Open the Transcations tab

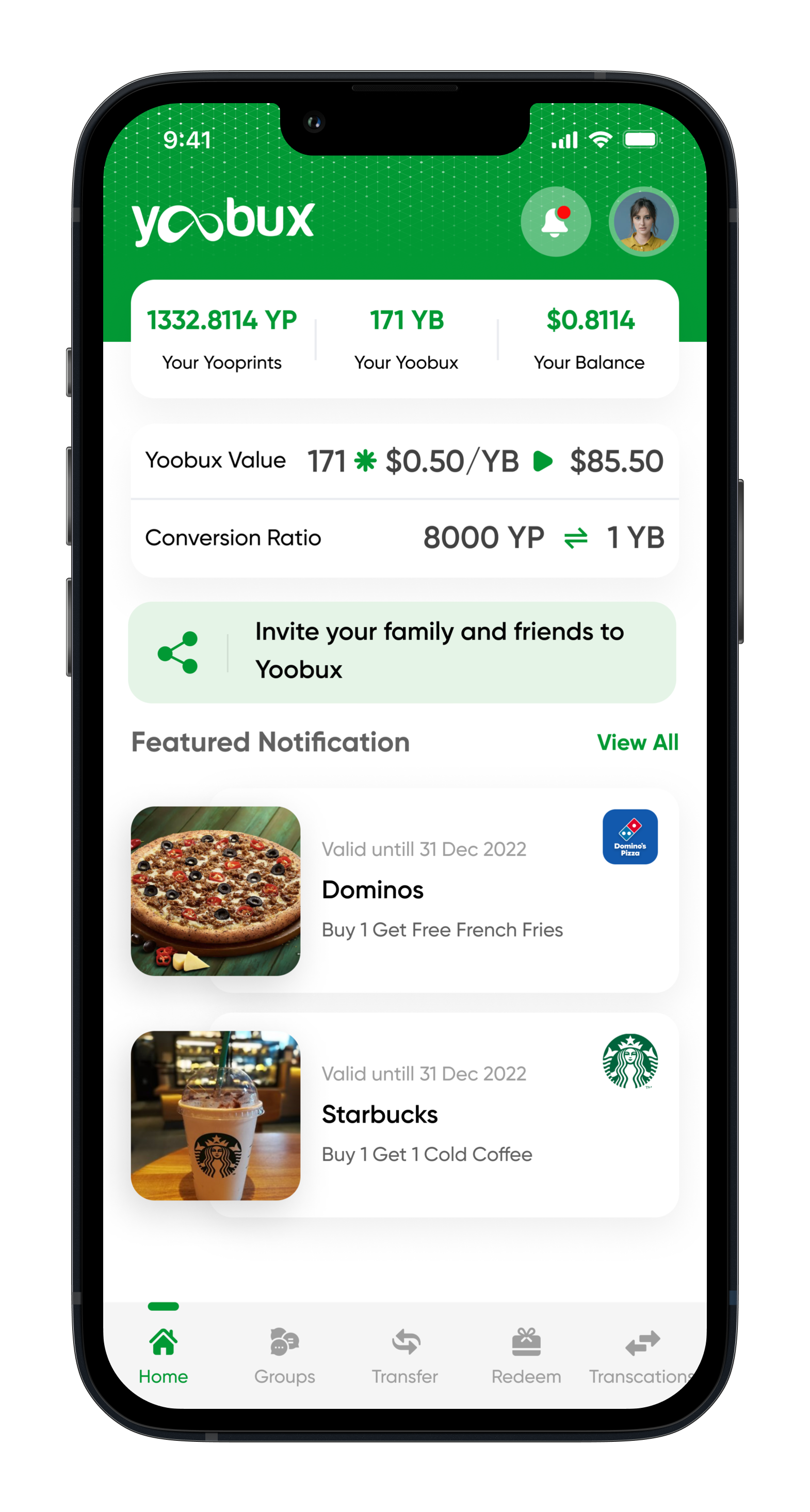pyautogui.click(x=642, y=1356)
